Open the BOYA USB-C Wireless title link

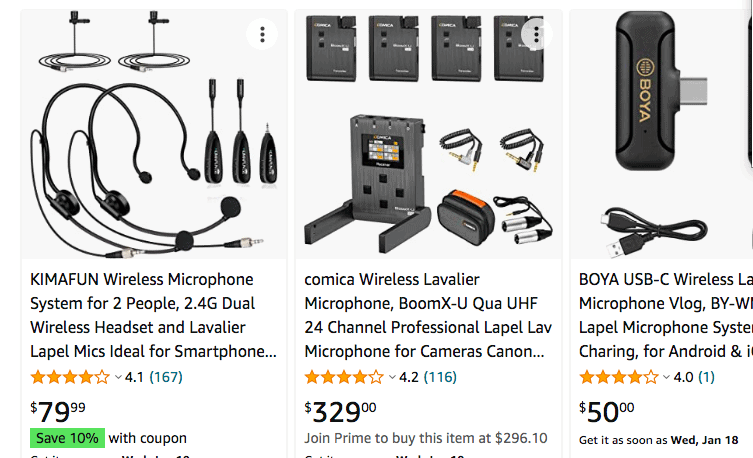tap(665, 315)
